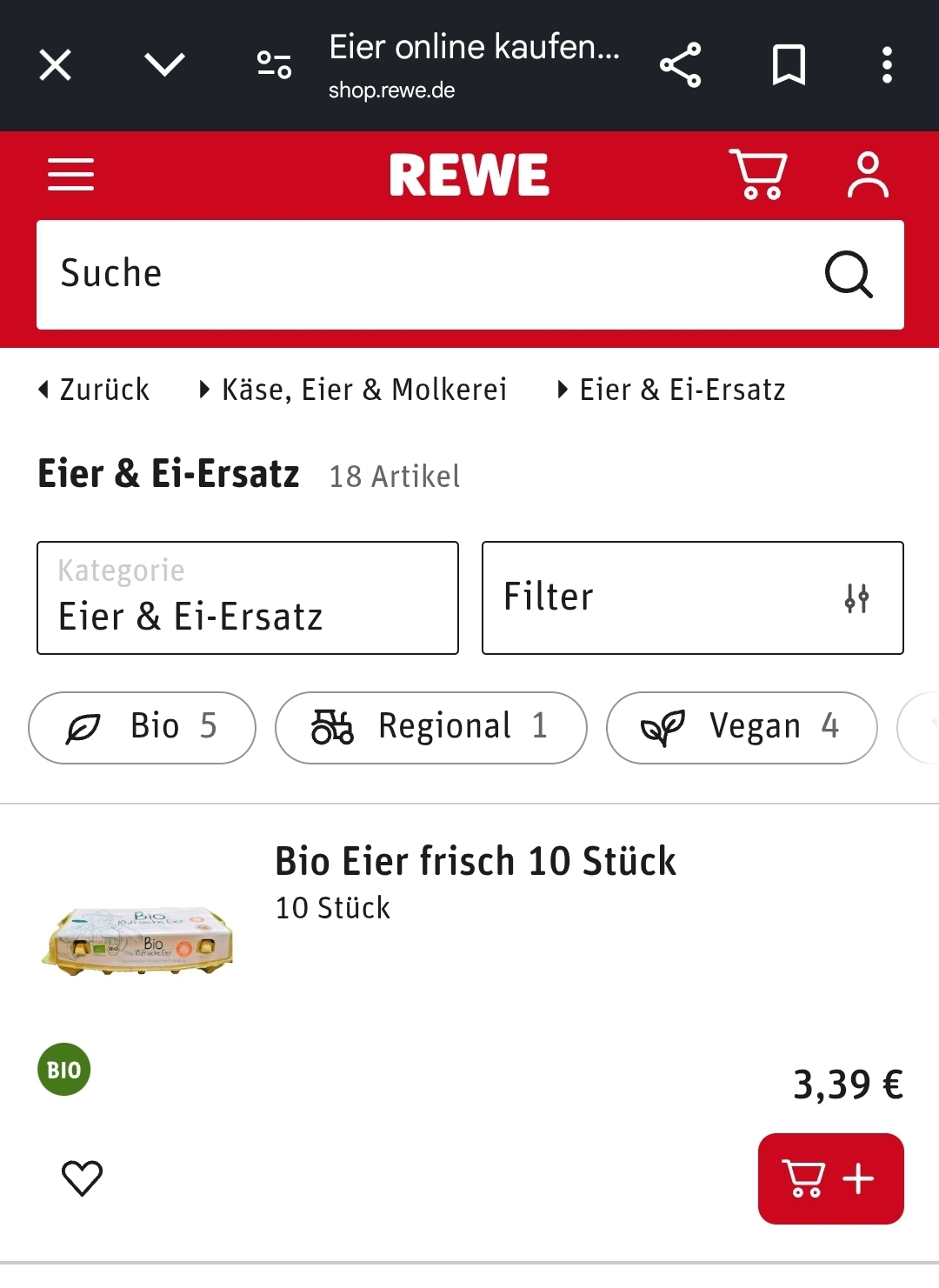The image size is (939, 1288).
Task: Open the user account icon
Action: tap(868, 175)
